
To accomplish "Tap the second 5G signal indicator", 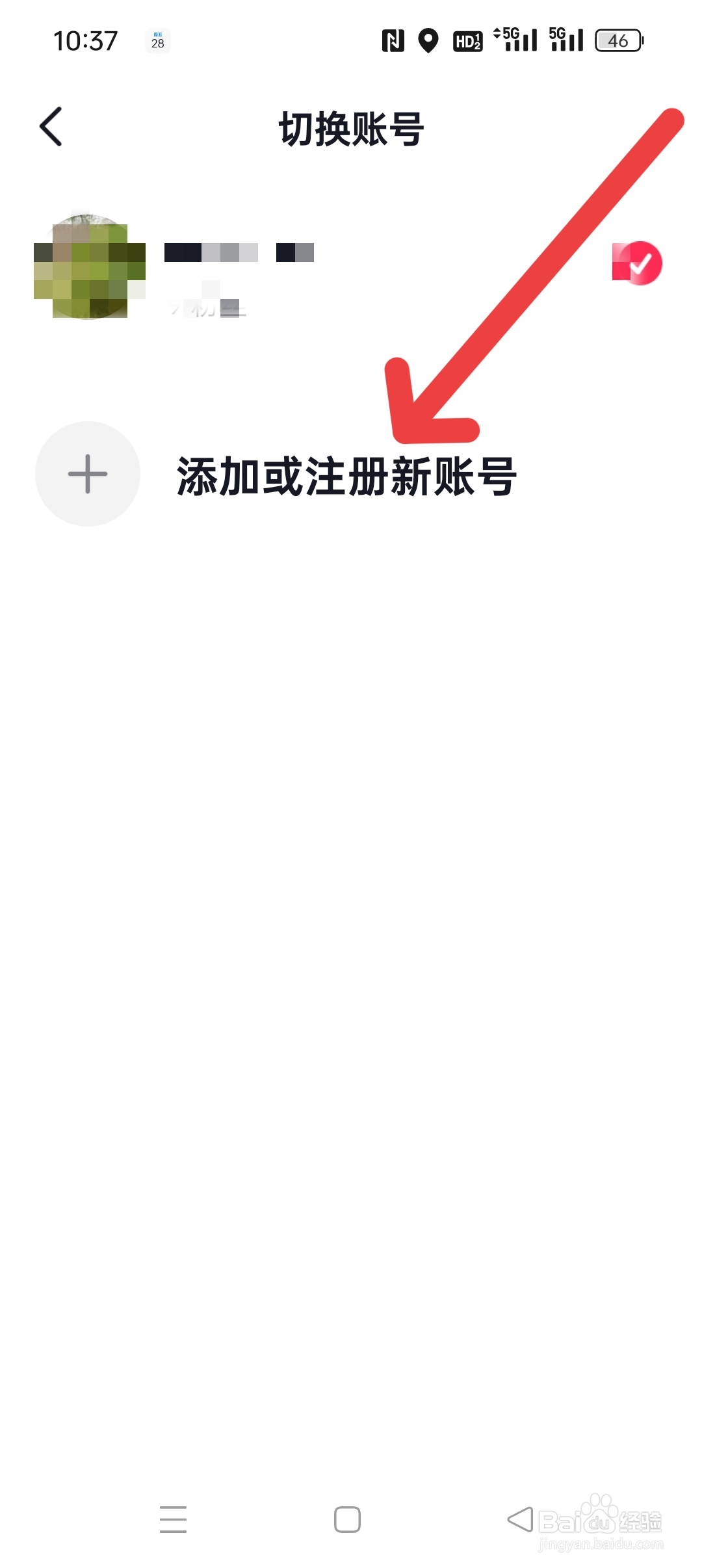I will pos(564,40).
